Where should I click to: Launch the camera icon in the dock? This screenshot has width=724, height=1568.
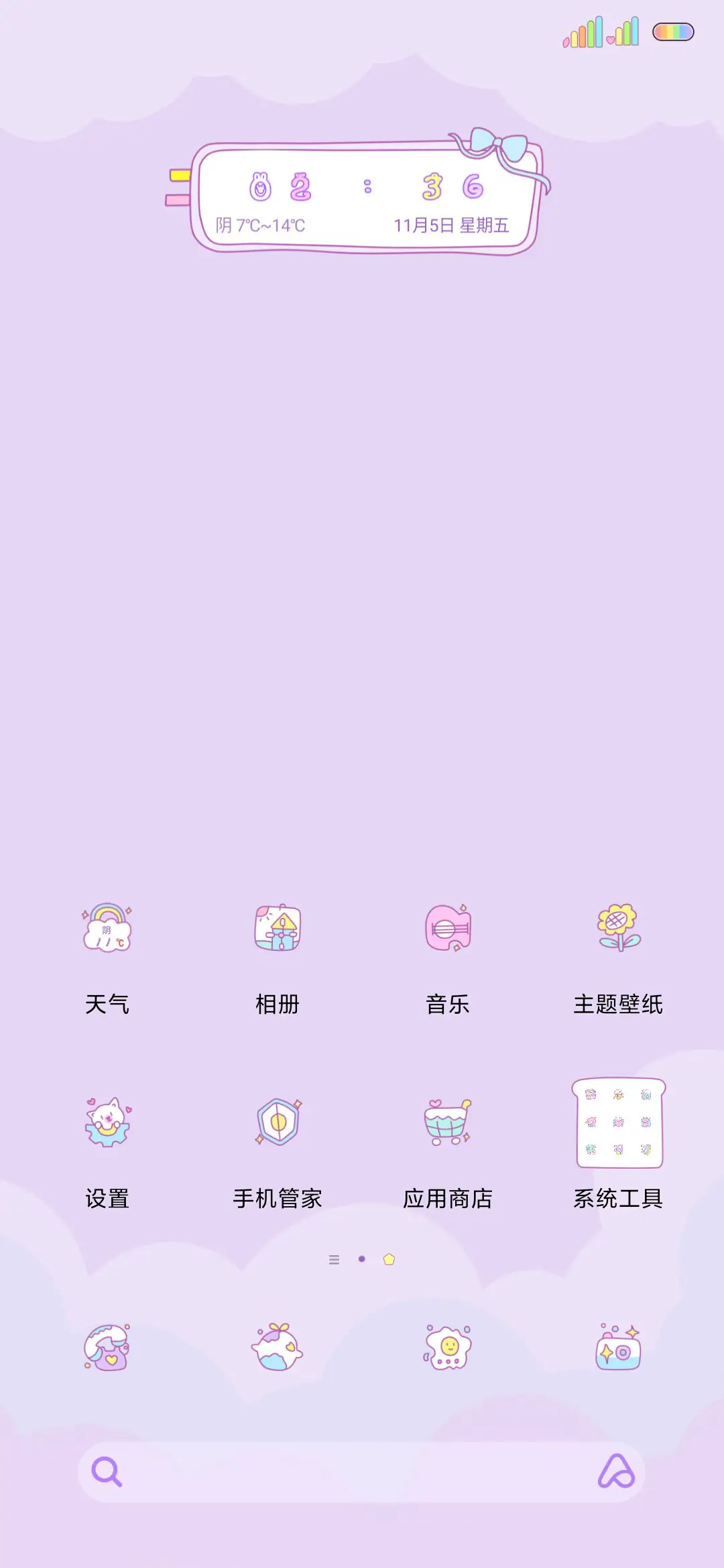click(x=618, y=1349)
